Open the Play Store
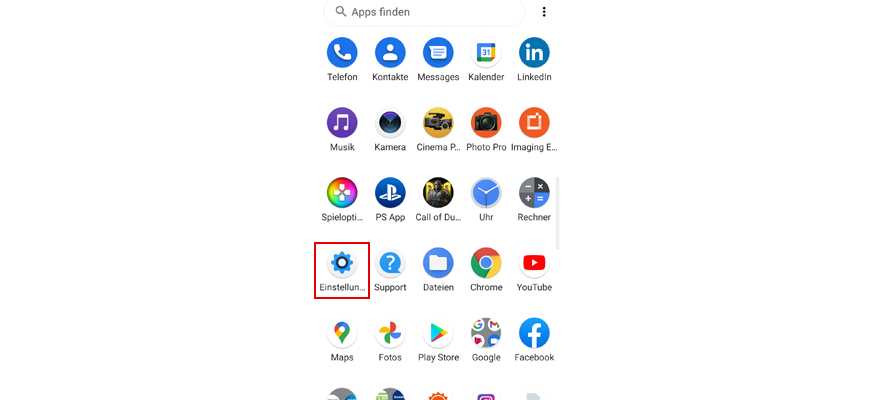 point(438,333)
